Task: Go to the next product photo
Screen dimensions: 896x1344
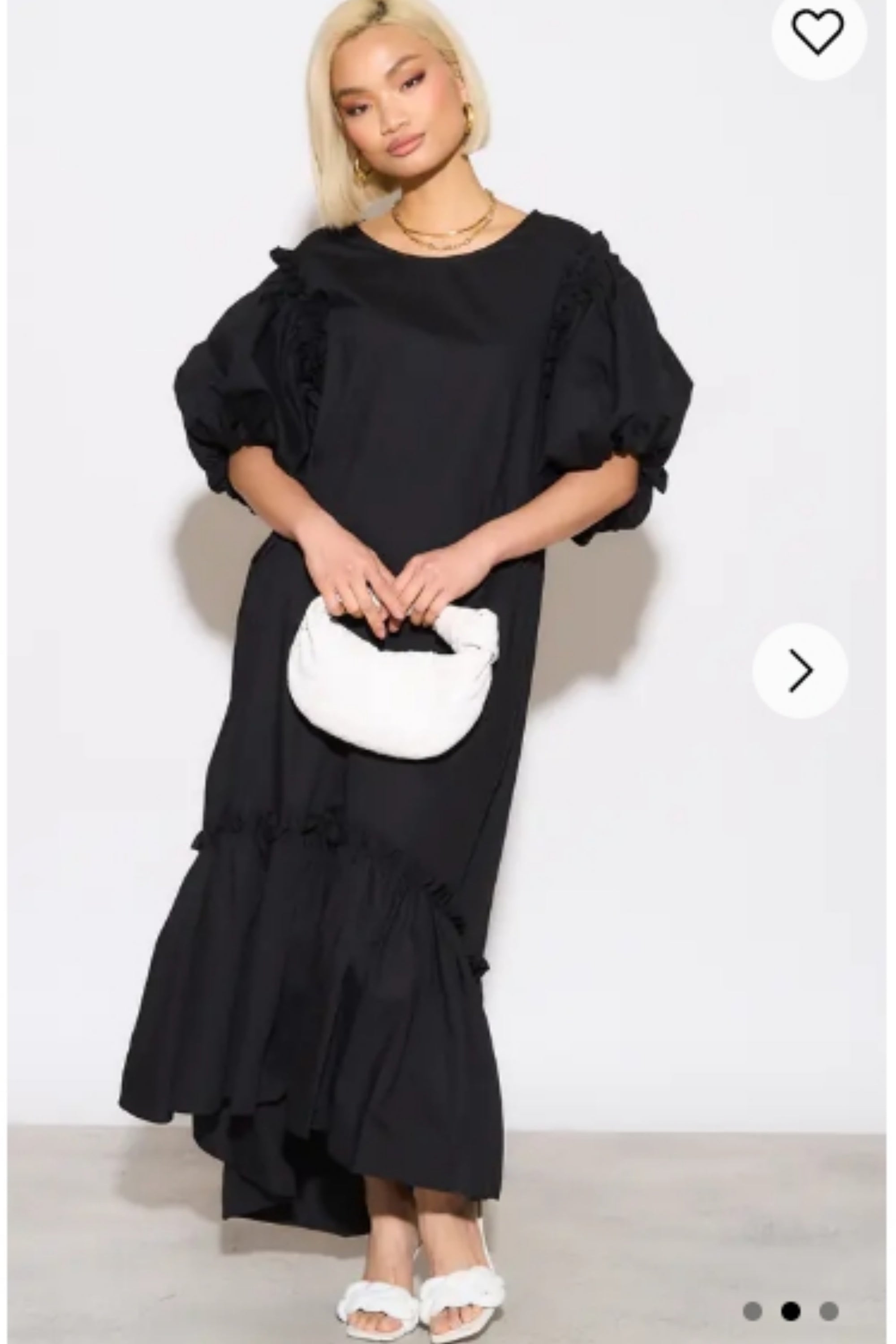Action: [800, 670]
